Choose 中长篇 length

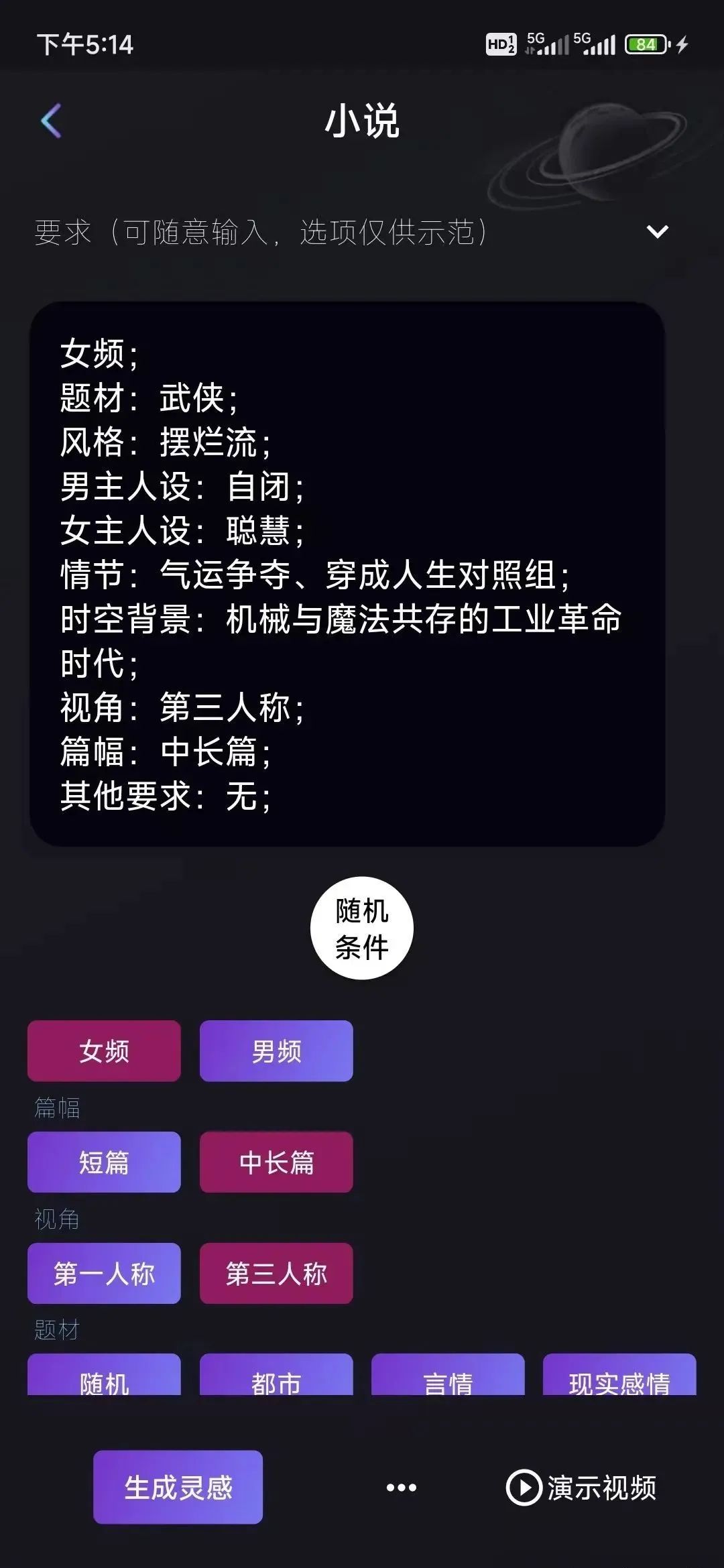(276, 1162)
